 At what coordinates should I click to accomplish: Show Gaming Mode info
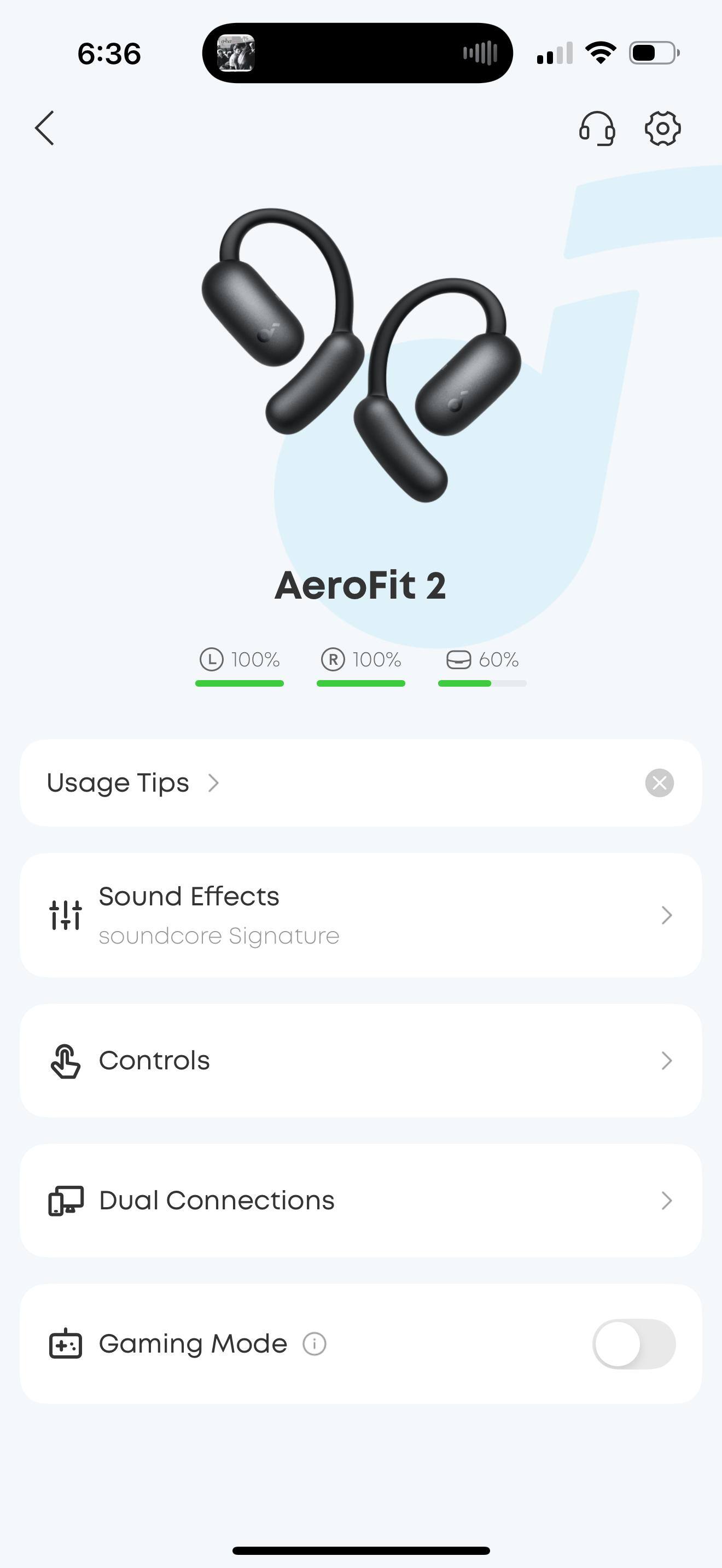coord(315,1344)
